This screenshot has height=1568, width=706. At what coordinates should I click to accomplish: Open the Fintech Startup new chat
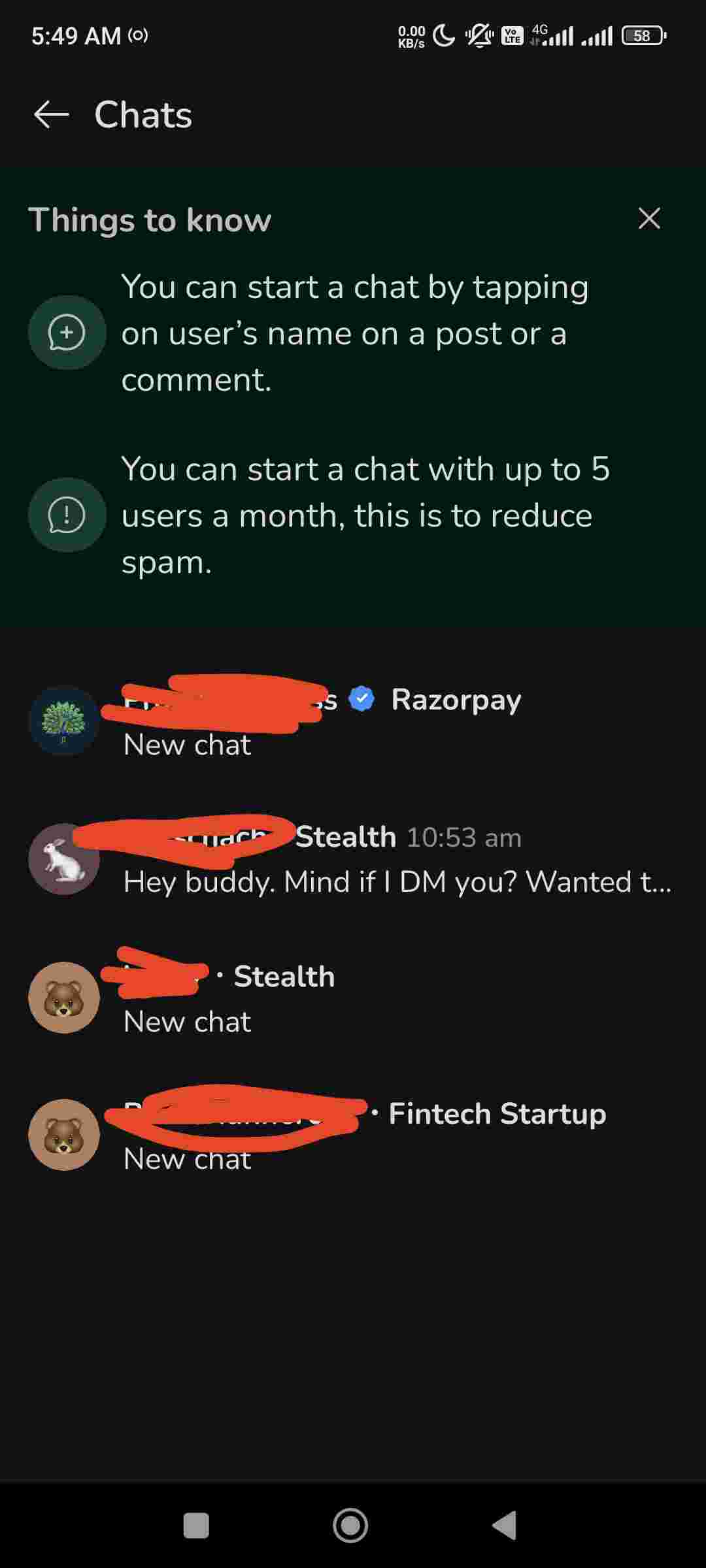pos(353,1135)
